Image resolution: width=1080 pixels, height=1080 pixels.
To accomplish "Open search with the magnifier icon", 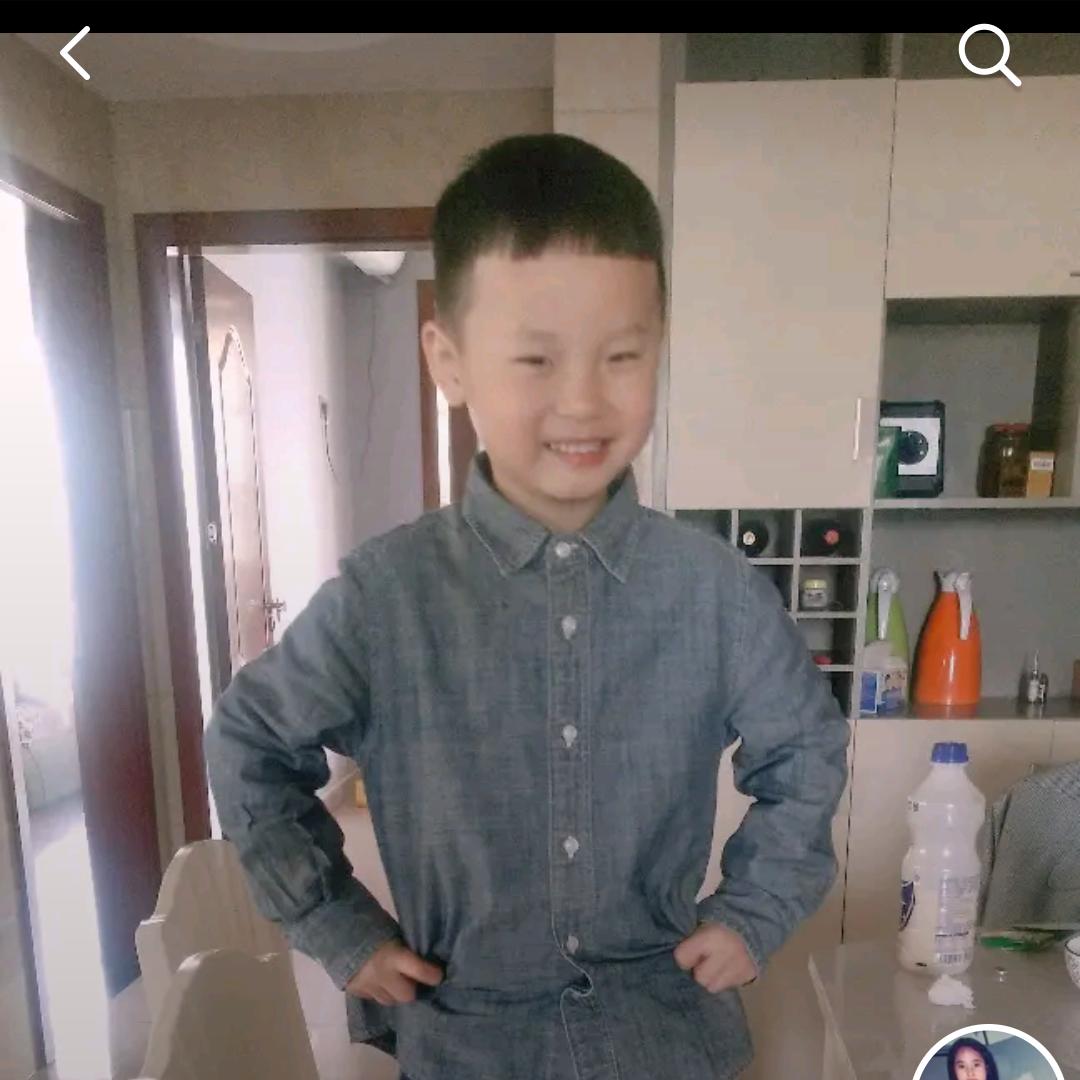I will pos(988,55).
